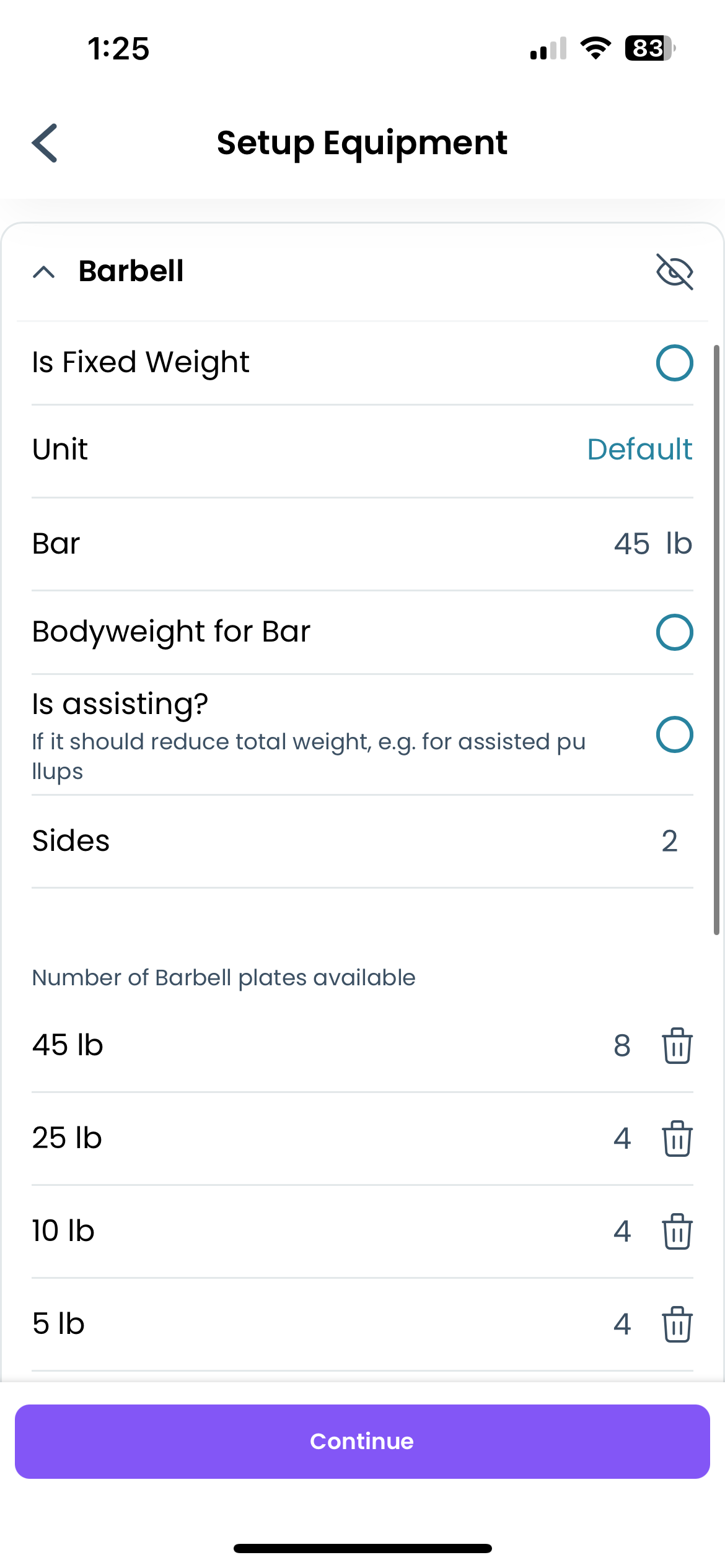Tap the Setup Equipment title
This screenshot has height=1568, width=725.
coord(362,142)
